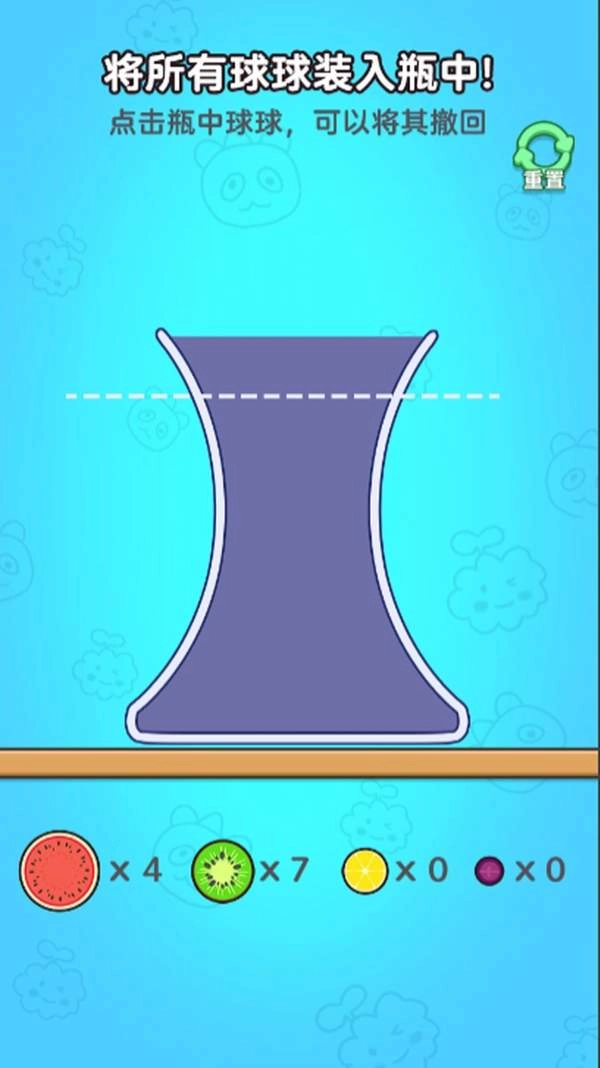Select the lemon ball
Image resolution: width=600 pixels, height=1068 pixels.
coord(365,870)
